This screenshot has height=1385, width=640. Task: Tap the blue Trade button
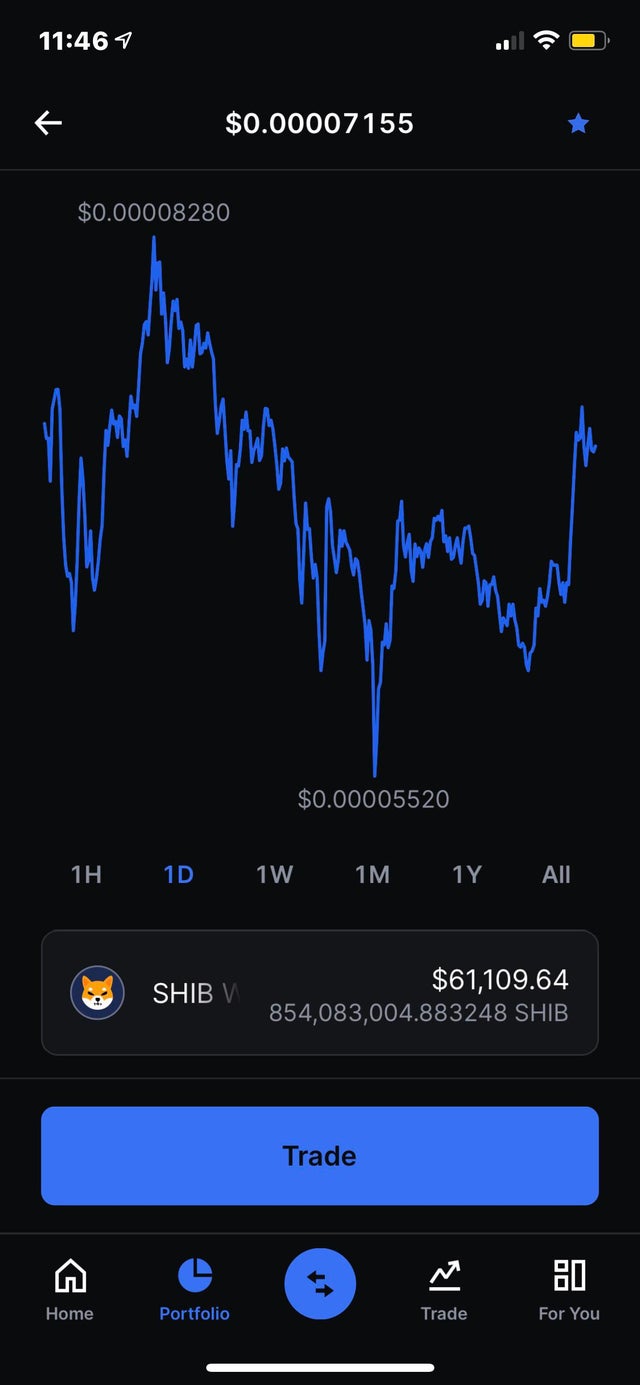coord(320,1156)
